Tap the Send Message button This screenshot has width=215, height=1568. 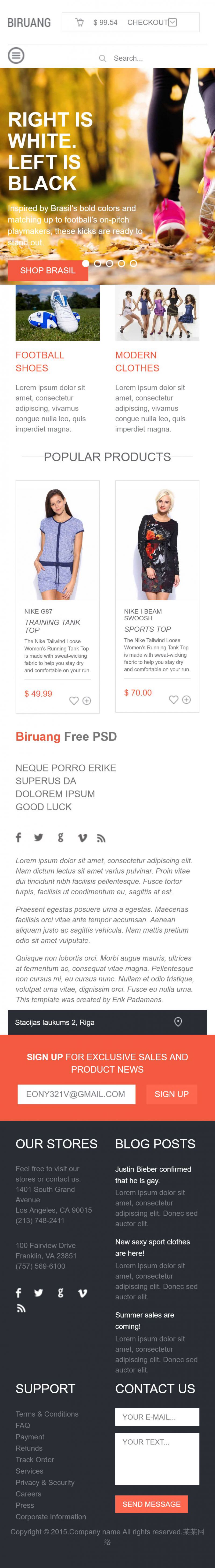coord(151,1504)
